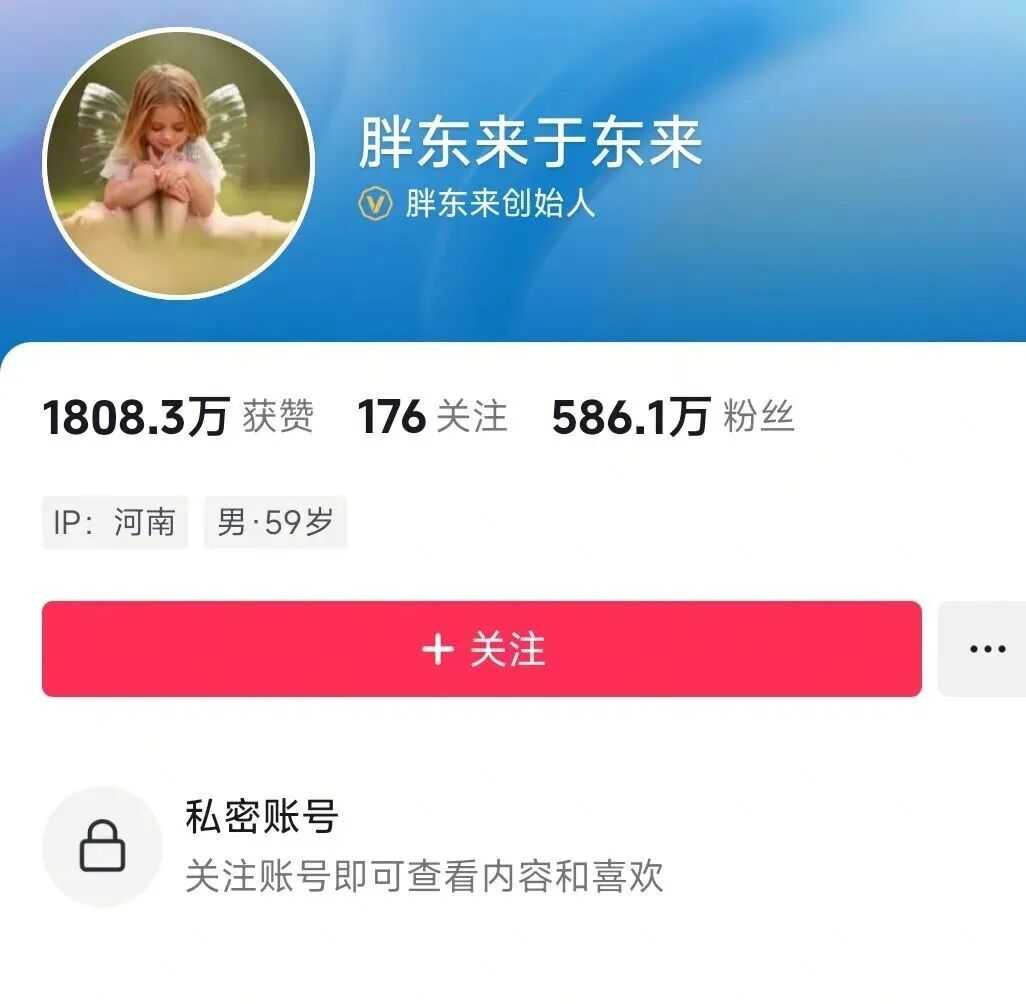View the fairy girl profile avatar
The height and width of the screenshot is (1004, 1026).
click(179, 164)
